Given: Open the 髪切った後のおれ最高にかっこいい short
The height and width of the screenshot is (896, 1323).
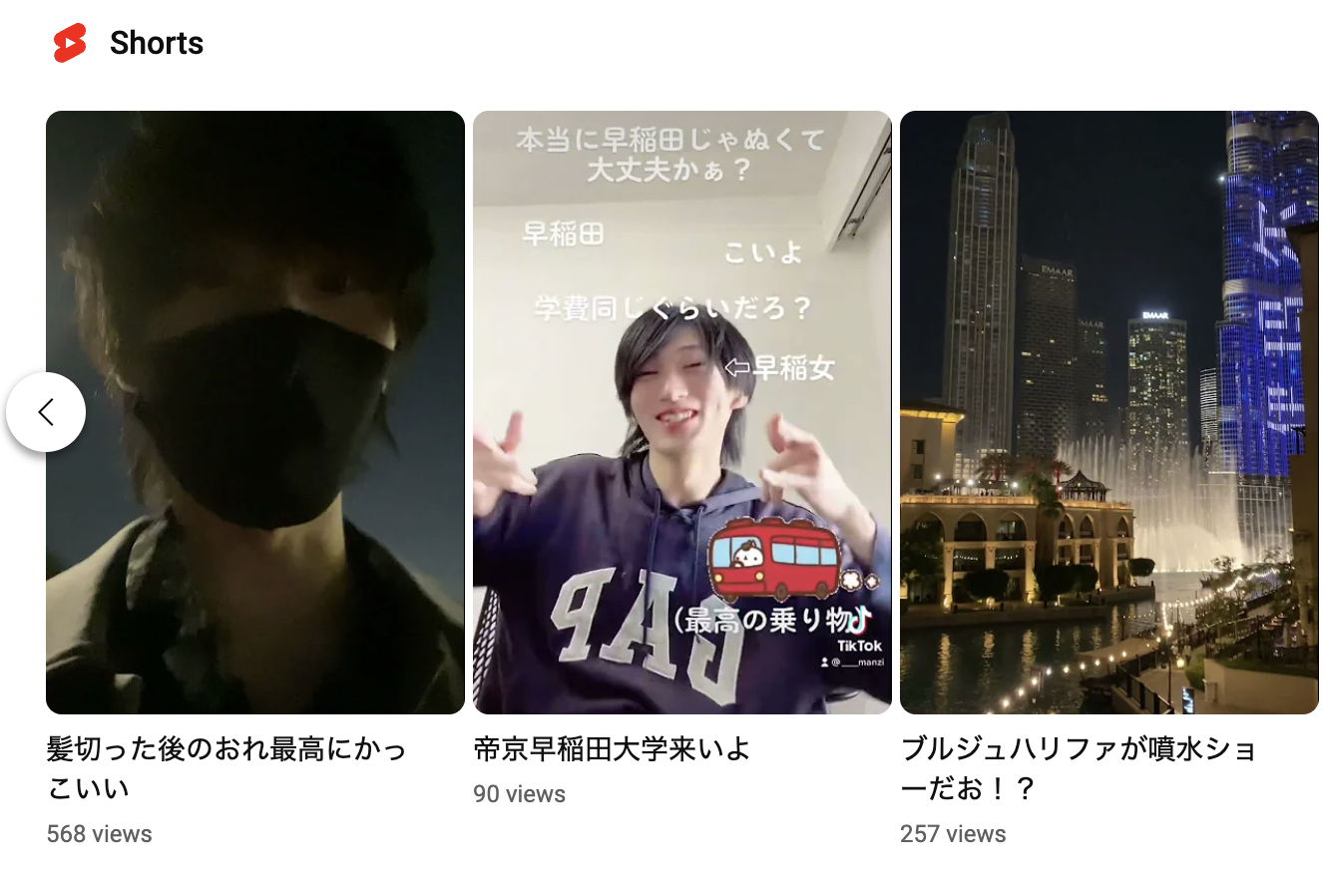Looking at the screenshot, I should tap(255, 412).
